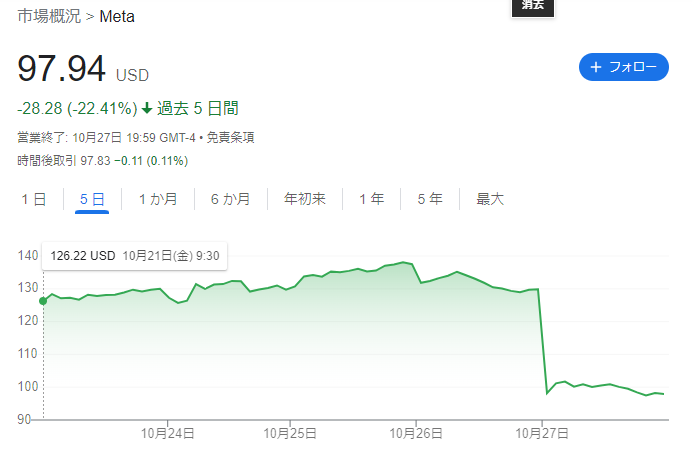
Task: Open the 市場概況 breadcrumb link
Action: [49, 16]
